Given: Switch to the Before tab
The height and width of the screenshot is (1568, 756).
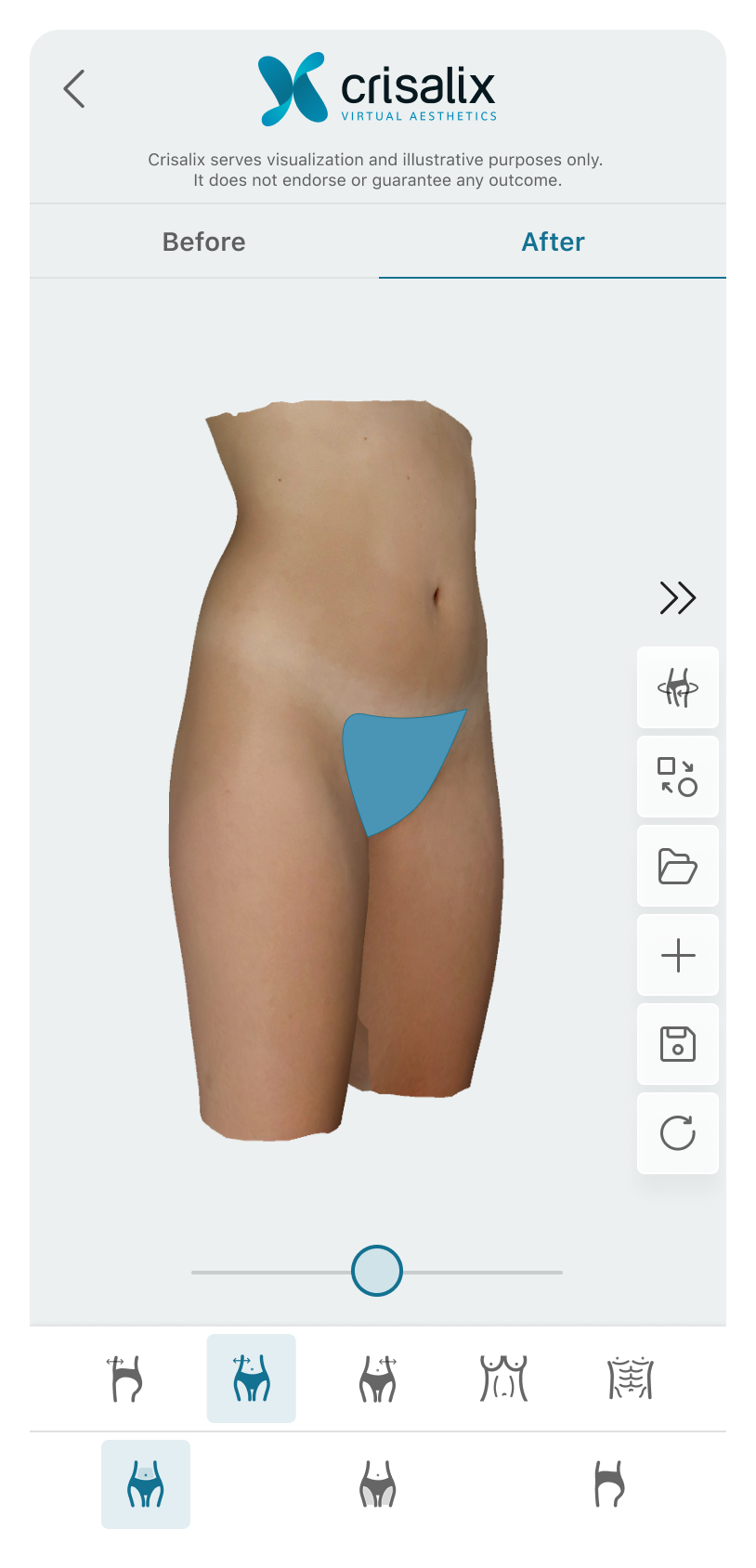Looking at the screenshot, I should pyautogui.click(x=204, y=242).
